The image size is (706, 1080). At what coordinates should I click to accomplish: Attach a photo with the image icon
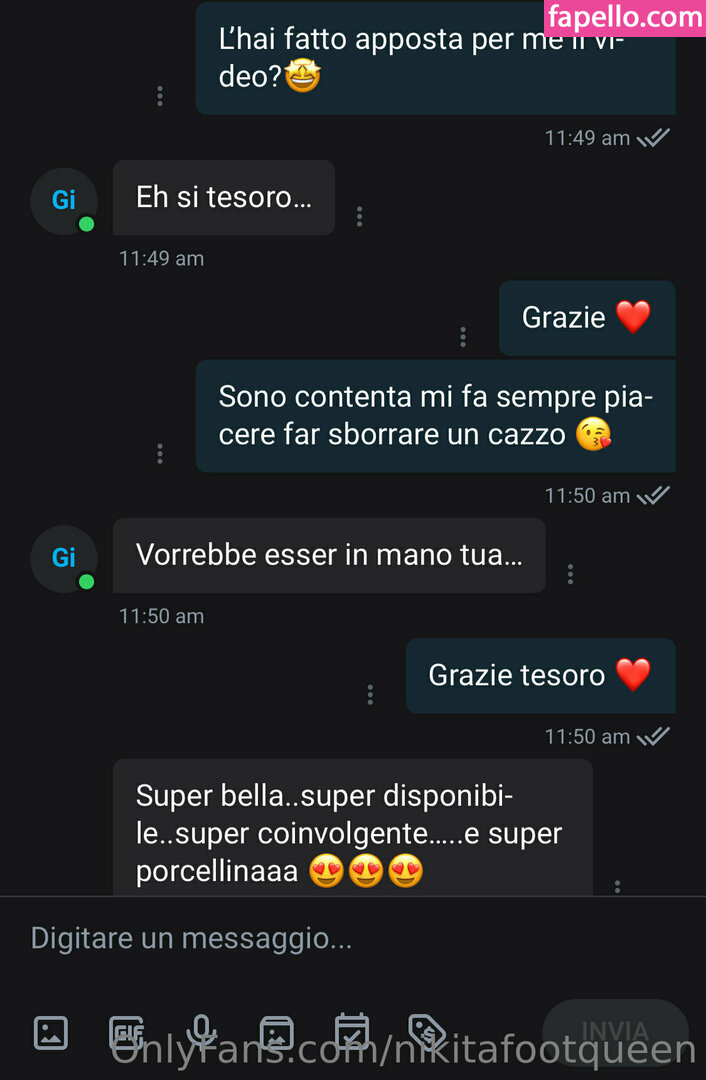51,1031
